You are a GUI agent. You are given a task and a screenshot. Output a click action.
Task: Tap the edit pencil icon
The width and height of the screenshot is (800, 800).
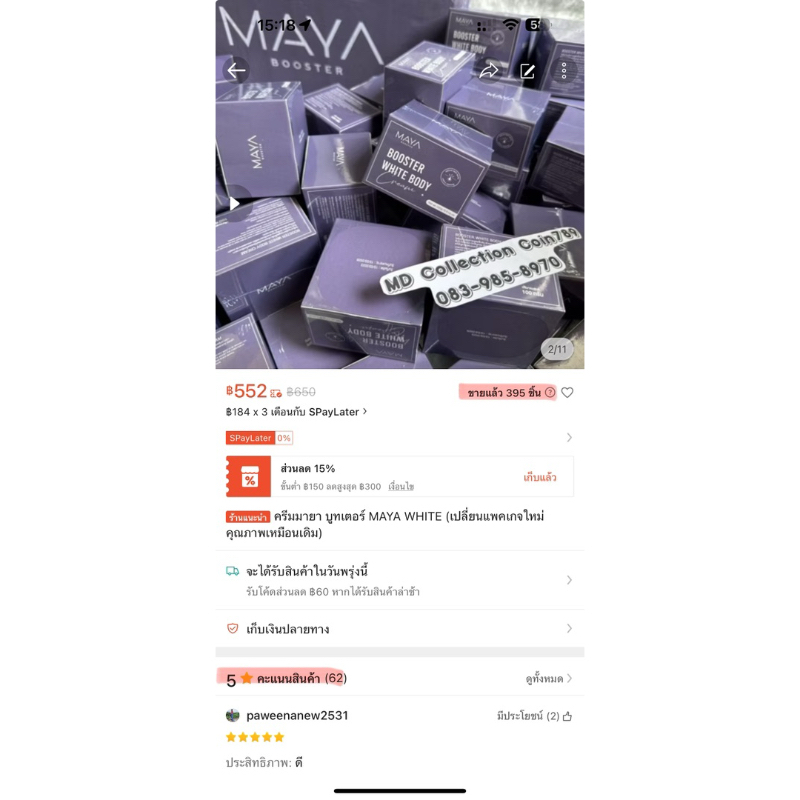point(527,70)
